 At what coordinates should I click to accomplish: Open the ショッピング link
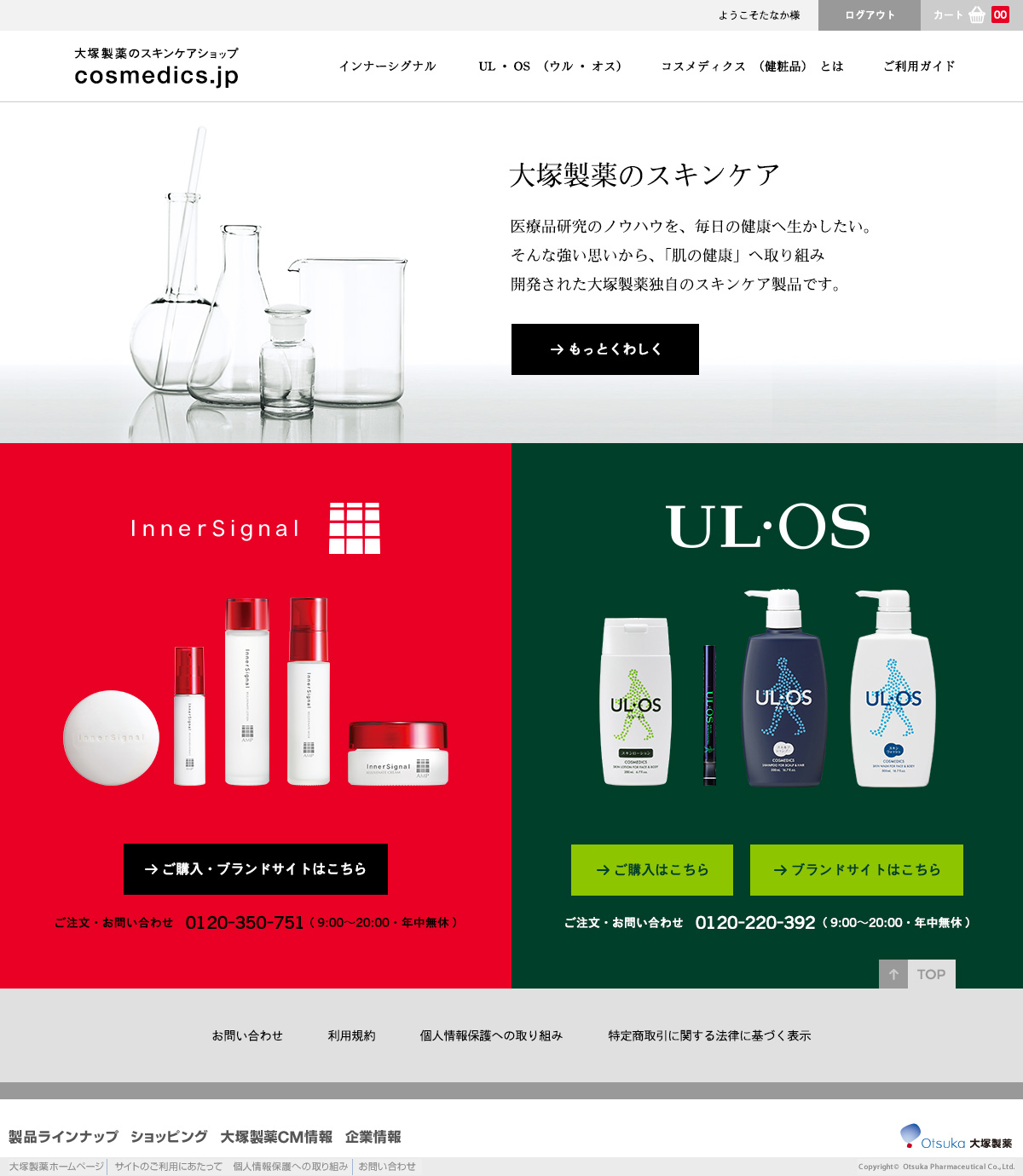click(x=169, y=1137)
